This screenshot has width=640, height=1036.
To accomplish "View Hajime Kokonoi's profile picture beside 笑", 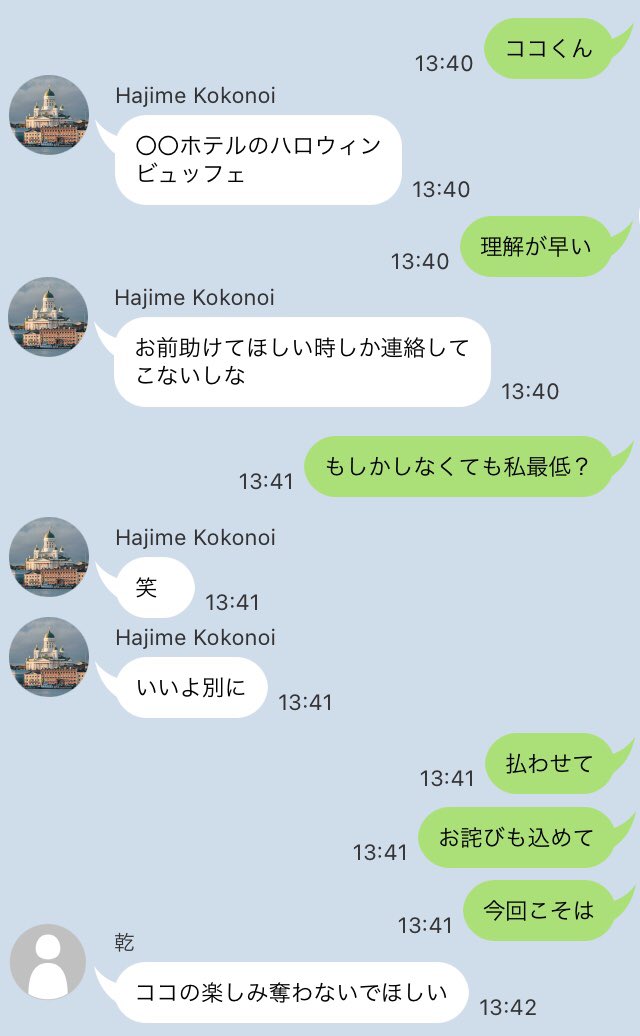I will [49, 557].
